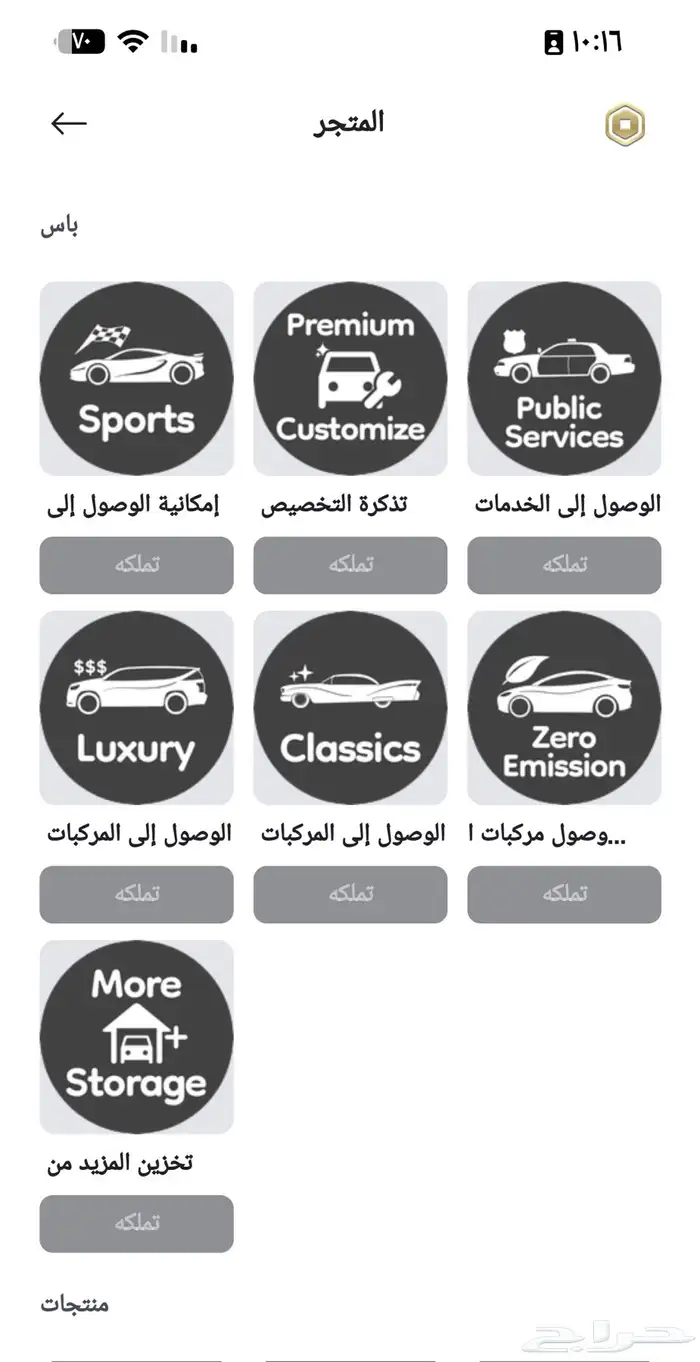This screenshot has width=700, height=1362.
Task: Tap the تملكه button under Luxury
Action: [136, 894]
